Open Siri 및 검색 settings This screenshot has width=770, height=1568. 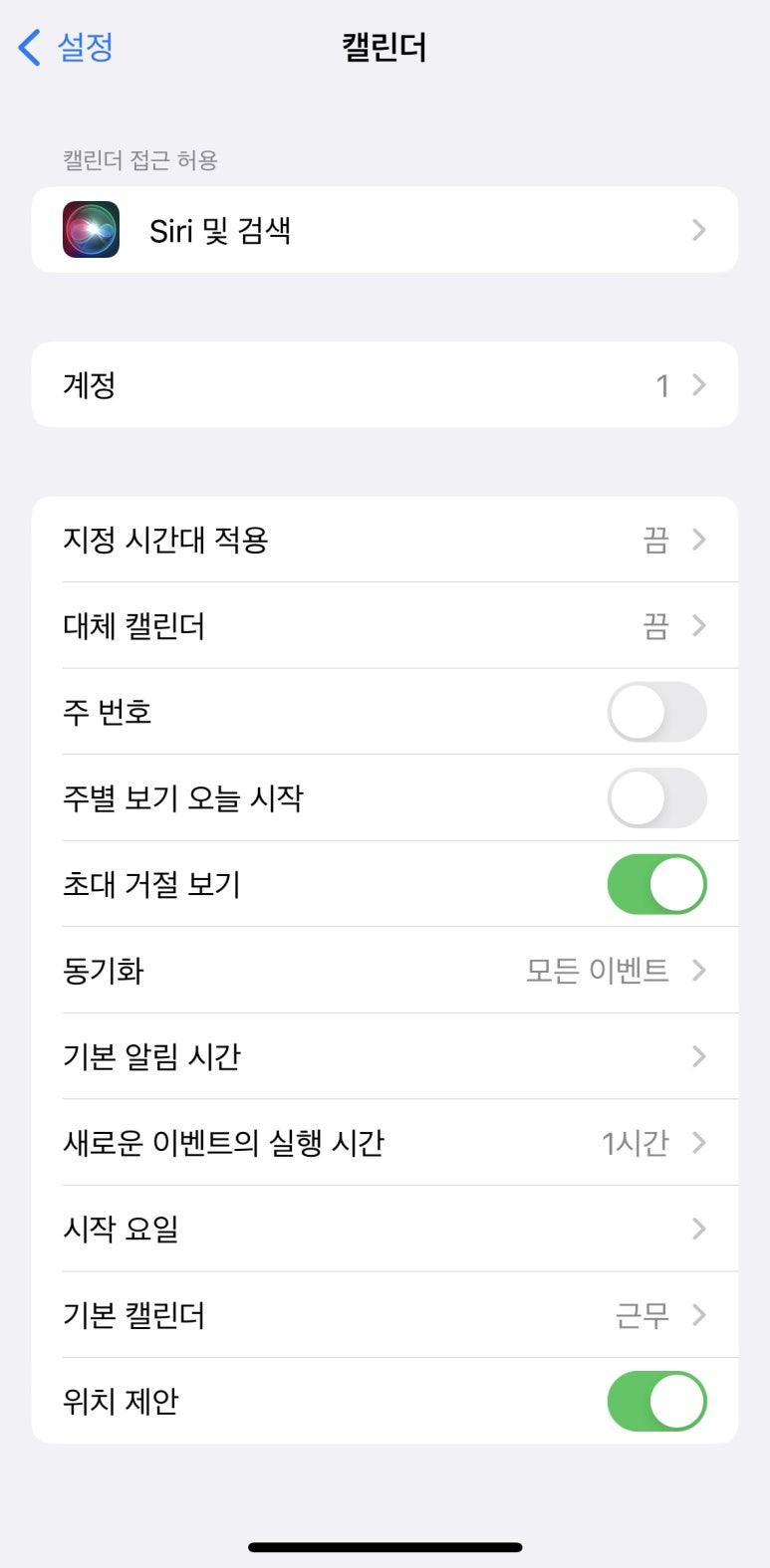click(x=385, y=230)
